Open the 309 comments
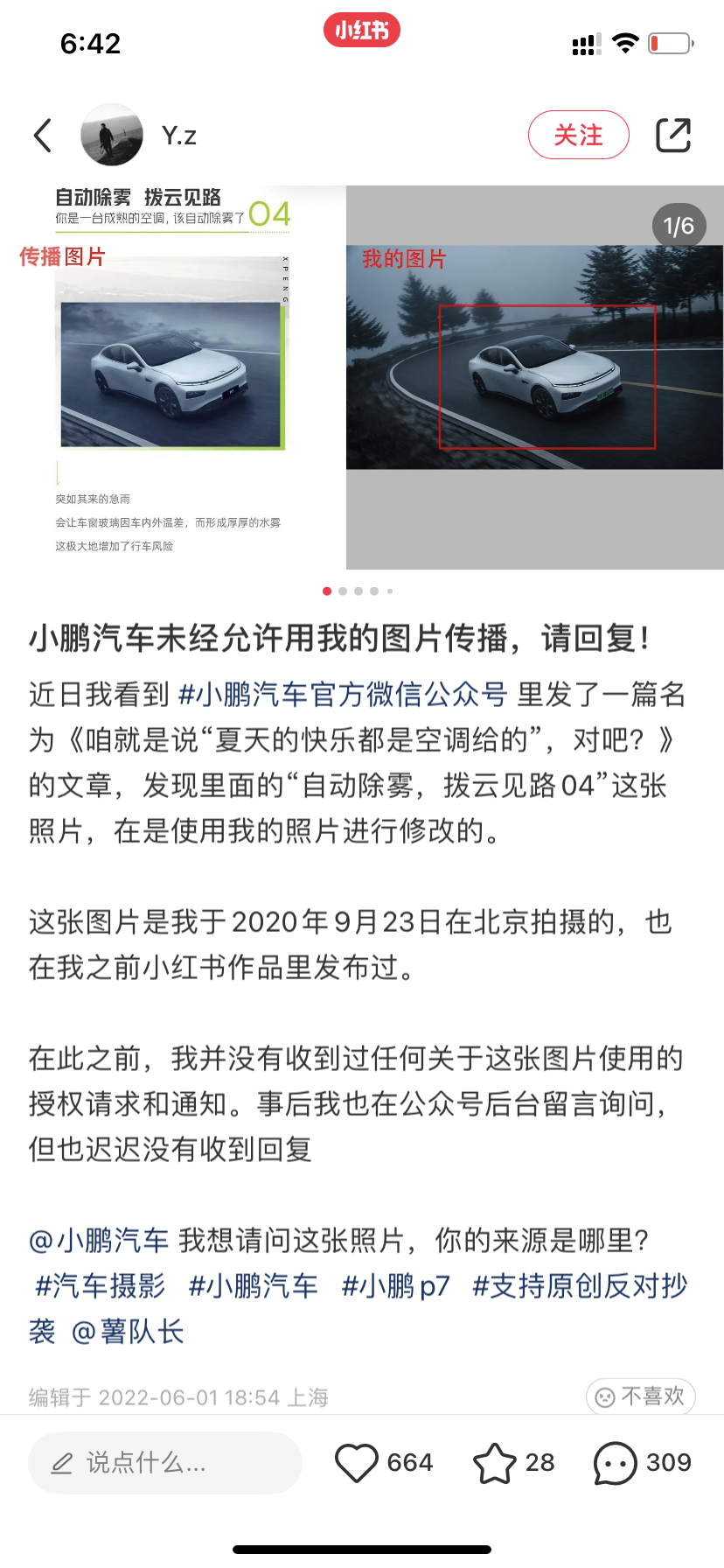Viewport: 724px width, 1568px height. pos(643,1463)
